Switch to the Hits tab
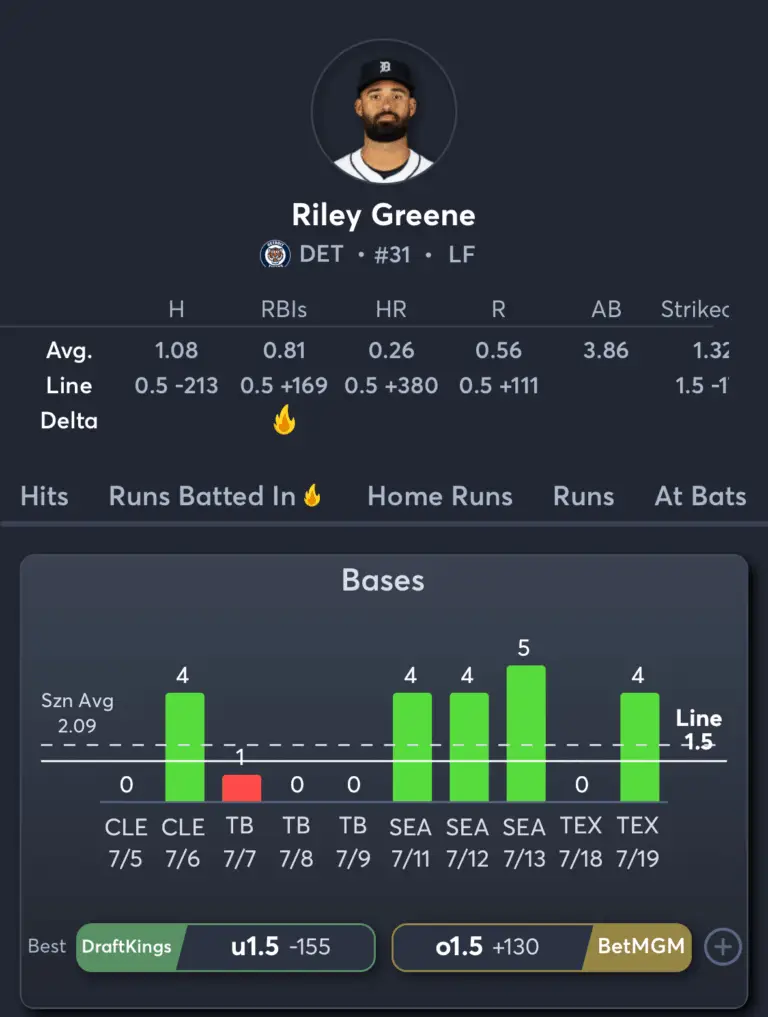768x1017 pixels. 45,496
